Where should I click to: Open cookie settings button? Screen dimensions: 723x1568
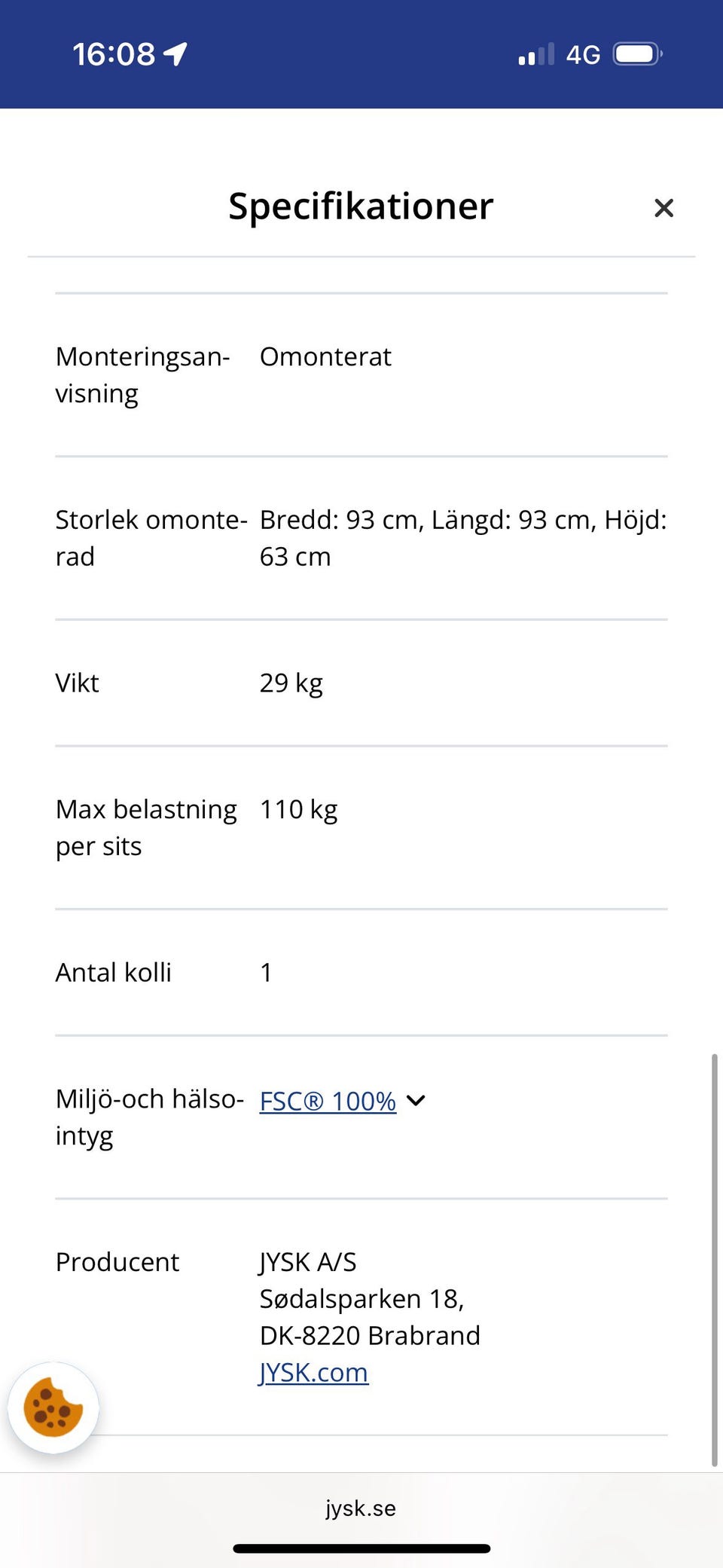click(53, 1408)
